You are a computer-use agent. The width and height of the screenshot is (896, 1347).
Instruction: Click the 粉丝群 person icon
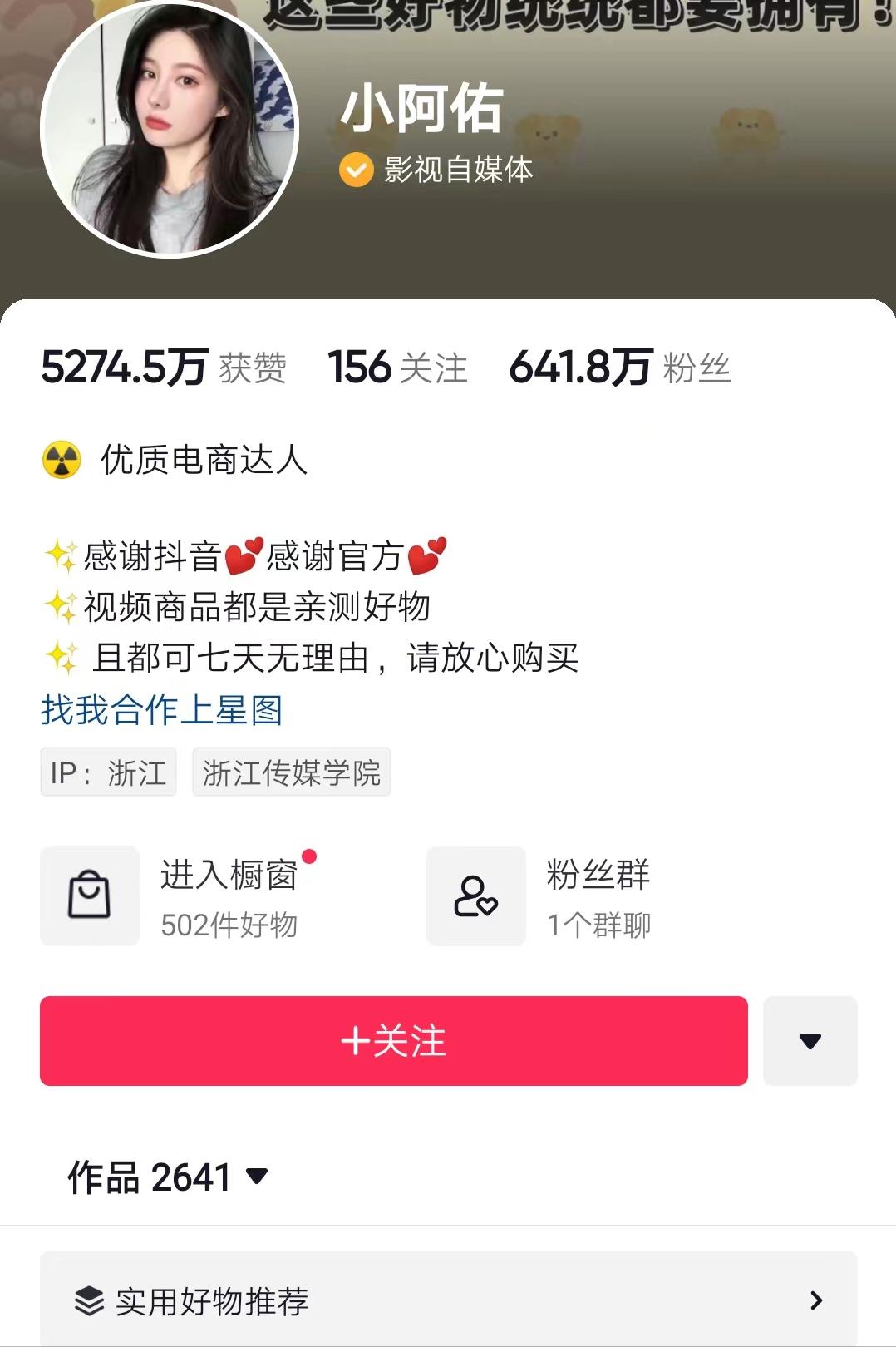pos(475,896)
